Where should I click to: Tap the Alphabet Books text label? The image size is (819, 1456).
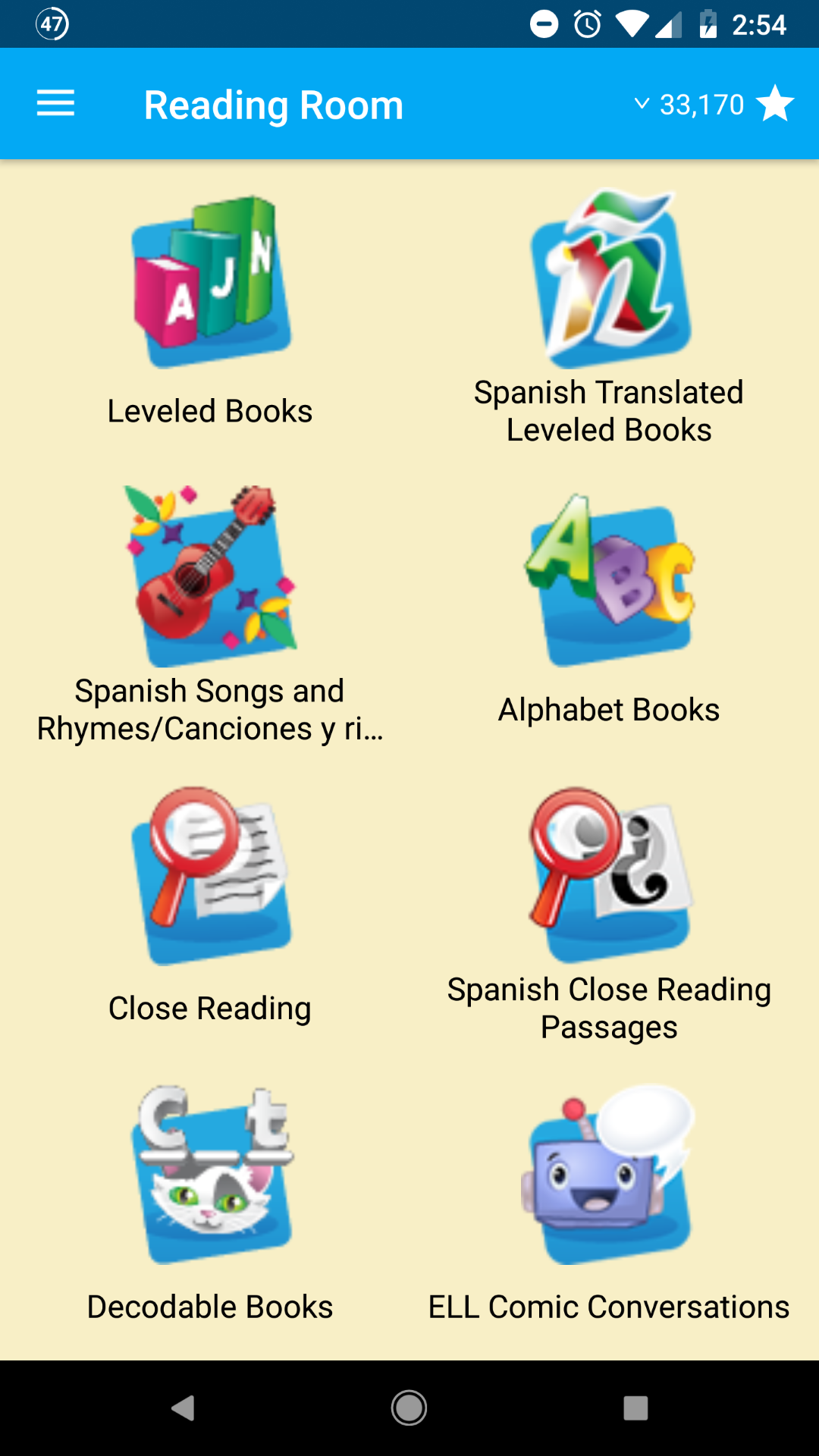pyautogui.click(x=609, y=709)
